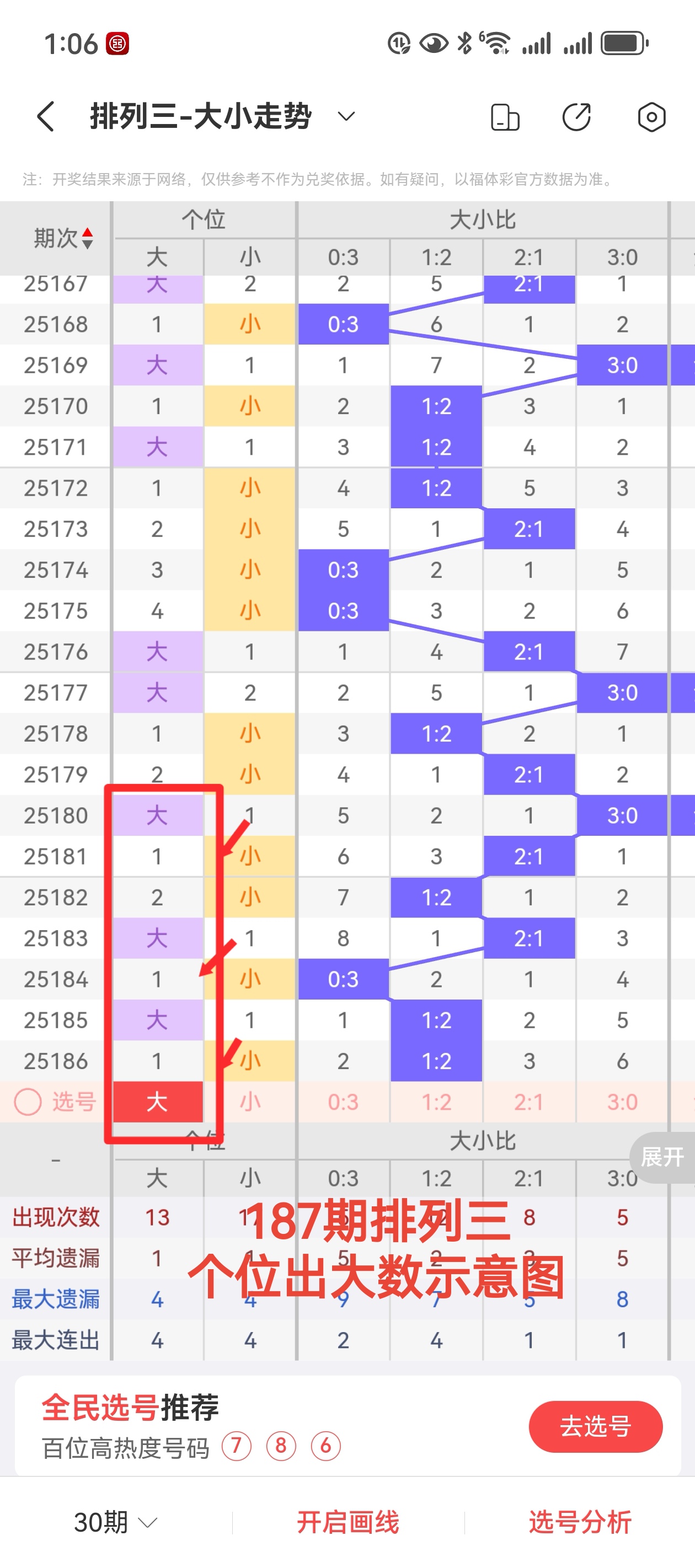Open the 30期 period count dropdown
Viewport: 695px width, 1568px height.
[x=116, y=1522]
